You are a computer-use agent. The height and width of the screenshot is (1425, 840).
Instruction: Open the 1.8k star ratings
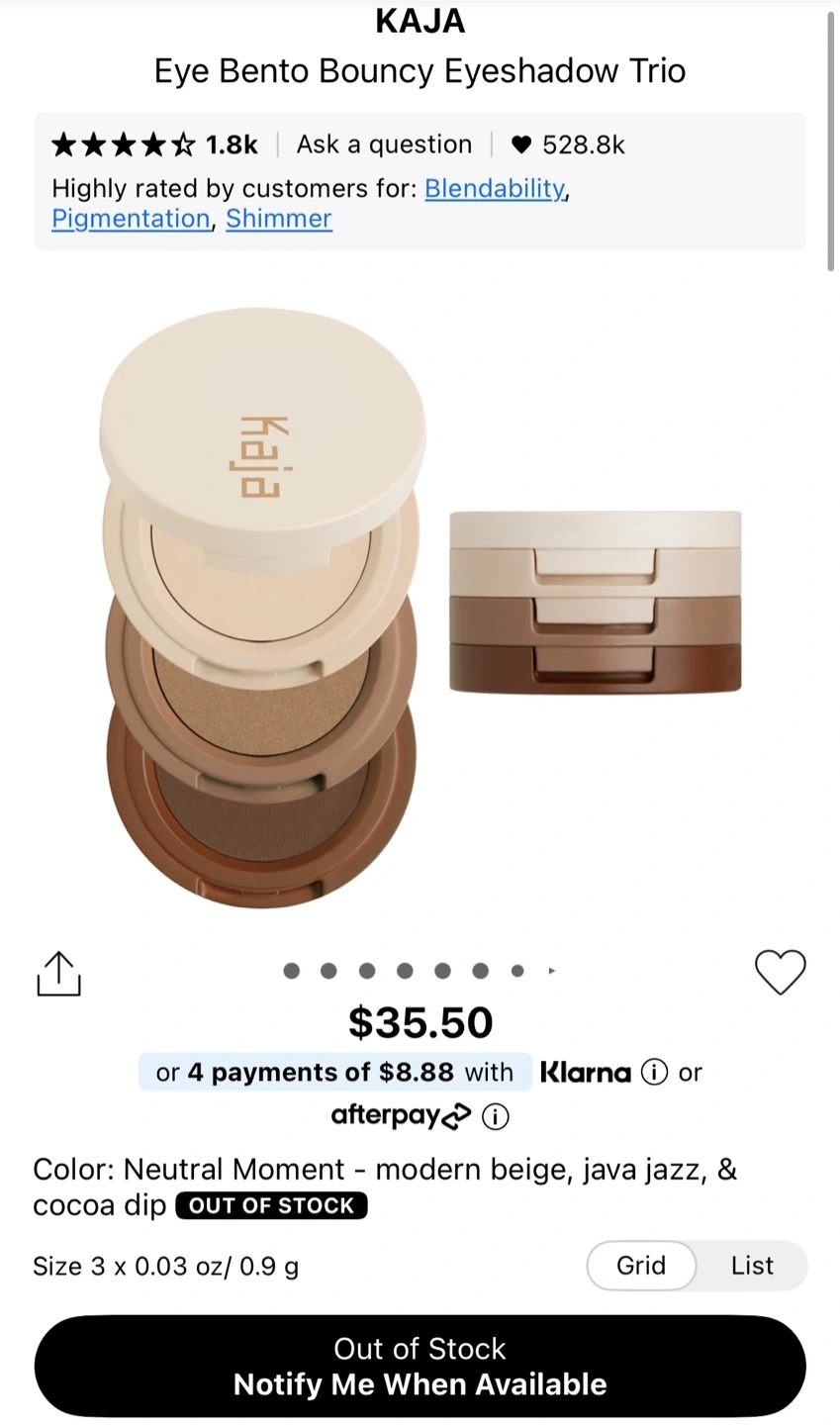(154, 145)
